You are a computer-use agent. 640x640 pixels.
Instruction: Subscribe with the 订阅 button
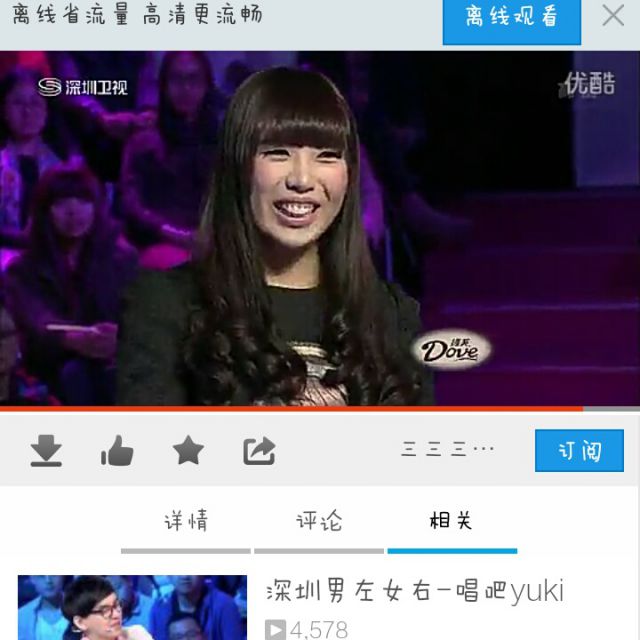579,451
